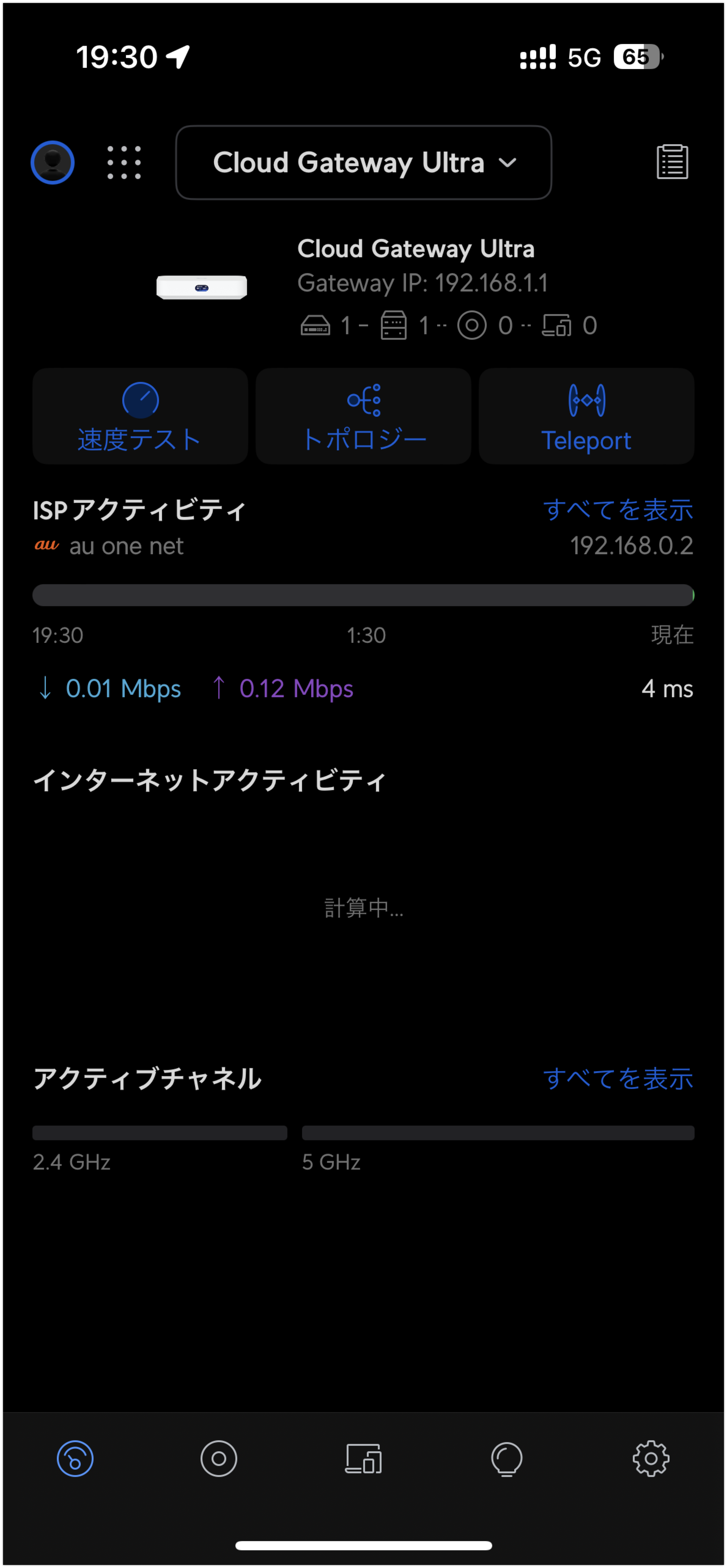Viewport: 727px width, 1568px height.
Task: Start the 速度テスト speed test
Action: coord(140,416)
